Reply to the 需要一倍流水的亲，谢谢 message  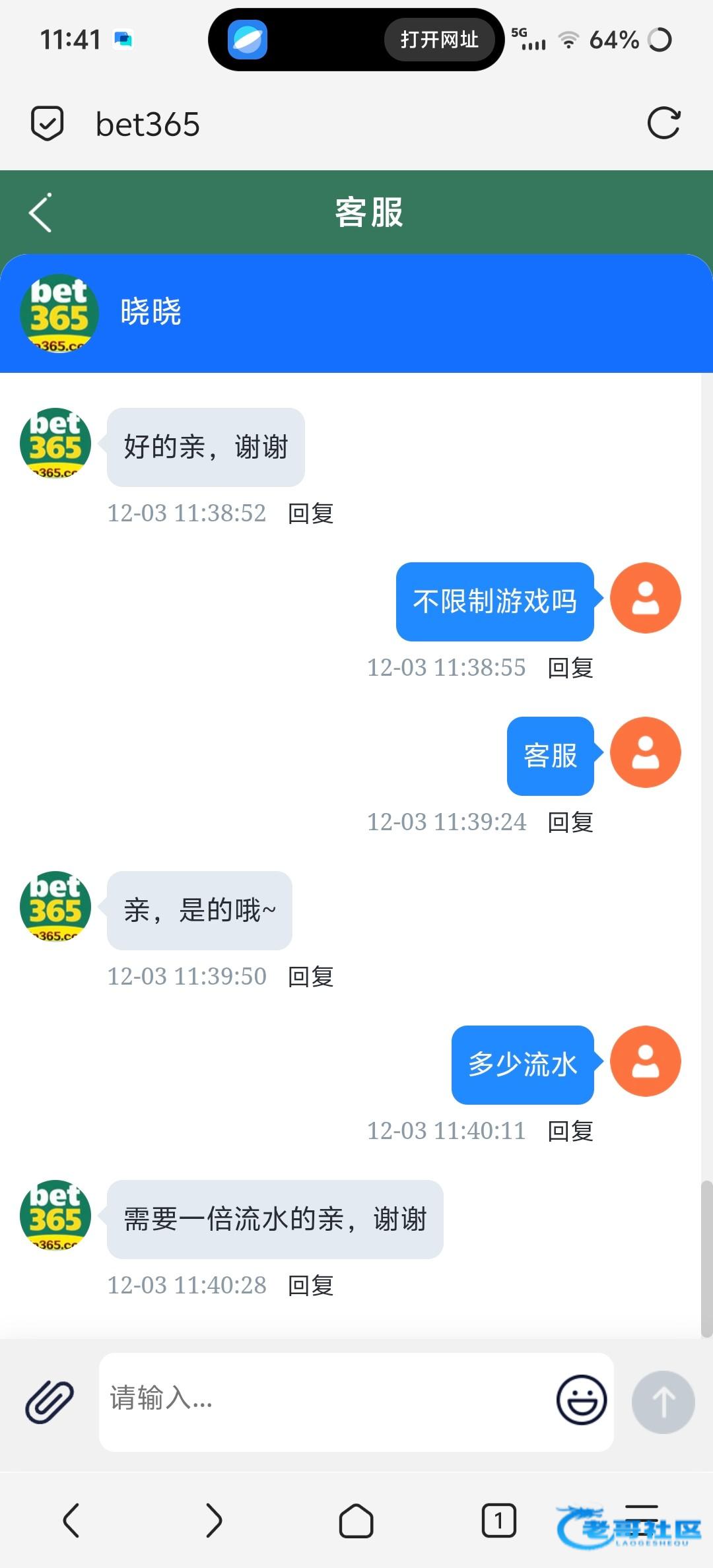(x=311, y=1286)
